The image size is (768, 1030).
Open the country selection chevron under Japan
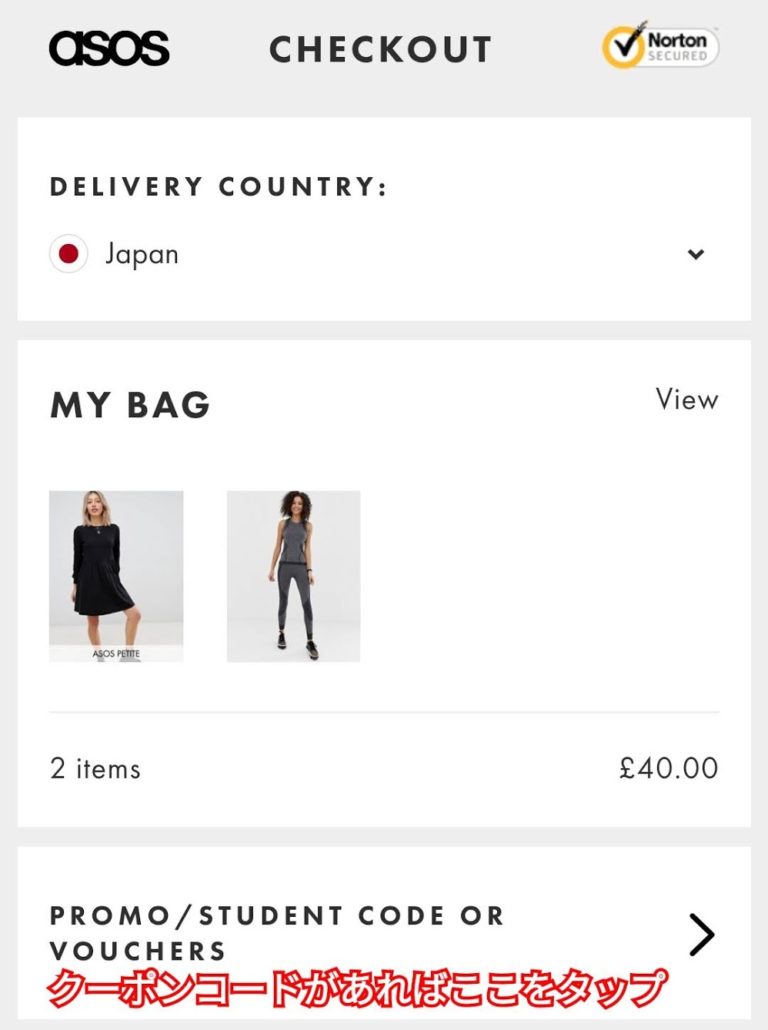(x=698, y=253)
